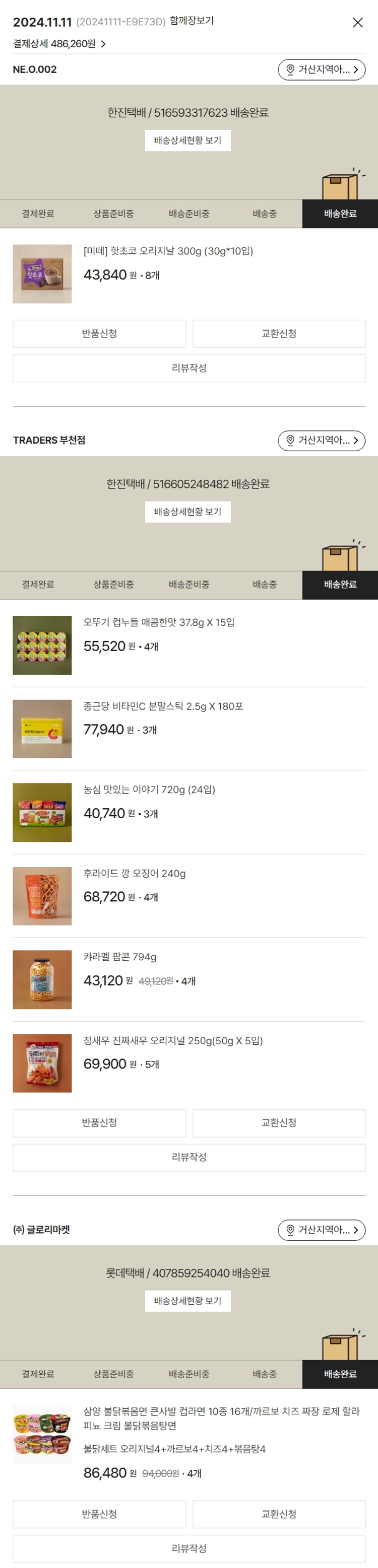
Task: Open delivery address chip for TRADERS 부천점
Action: [x=322, y=441]
